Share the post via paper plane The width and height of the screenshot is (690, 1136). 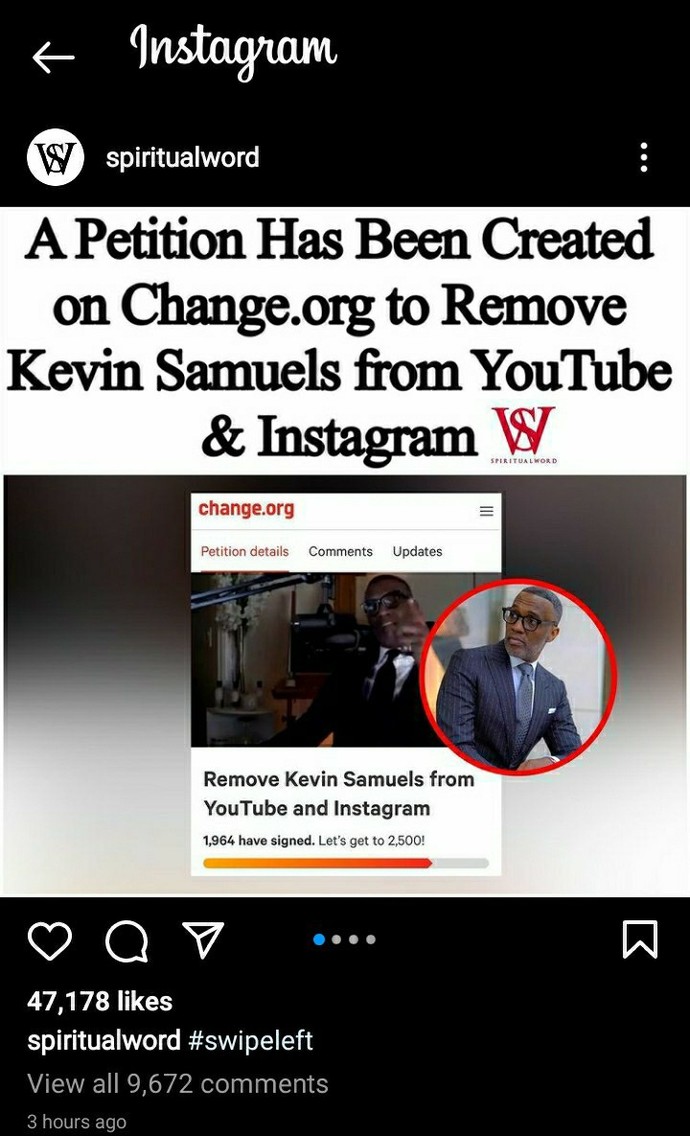click(x=202, y=940)
